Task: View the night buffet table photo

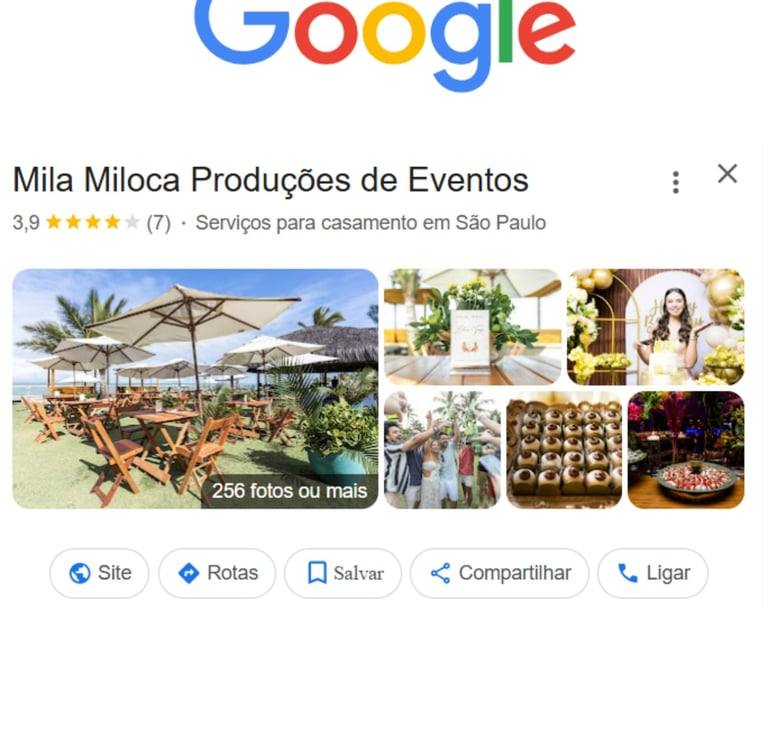Action: 686,449
